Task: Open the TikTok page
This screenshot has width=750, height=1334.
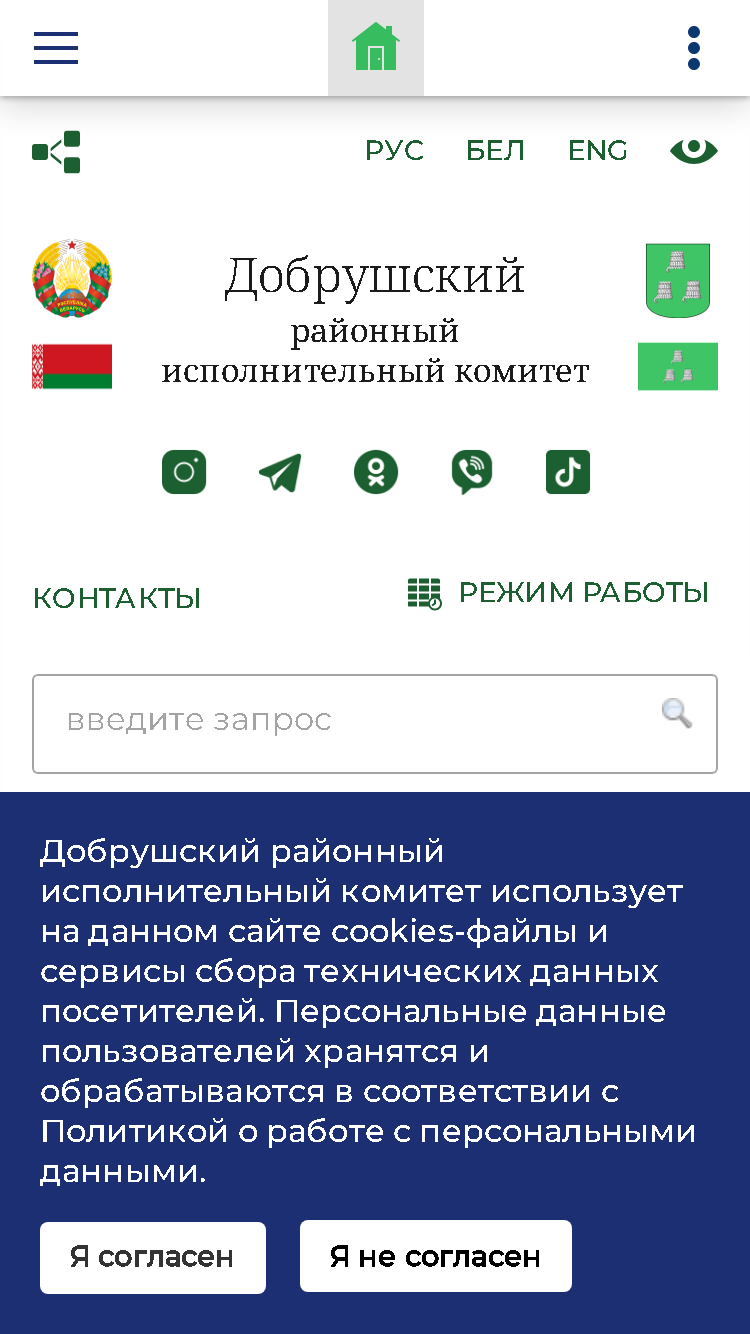Action: point(568,472)
